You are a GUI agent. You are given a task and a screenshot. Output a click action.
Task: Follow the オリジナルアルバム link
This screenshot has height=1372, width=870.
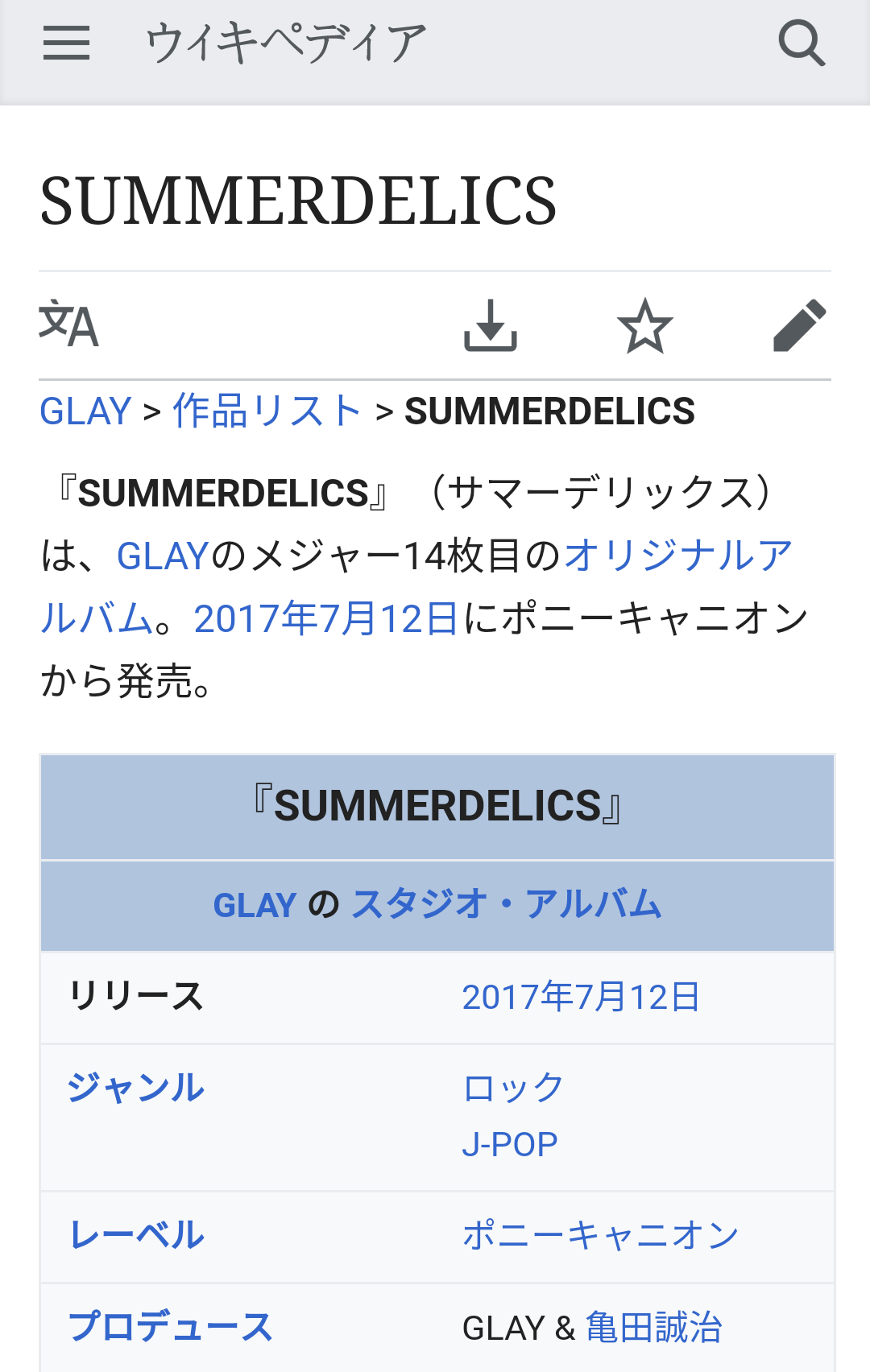(678, 556)
